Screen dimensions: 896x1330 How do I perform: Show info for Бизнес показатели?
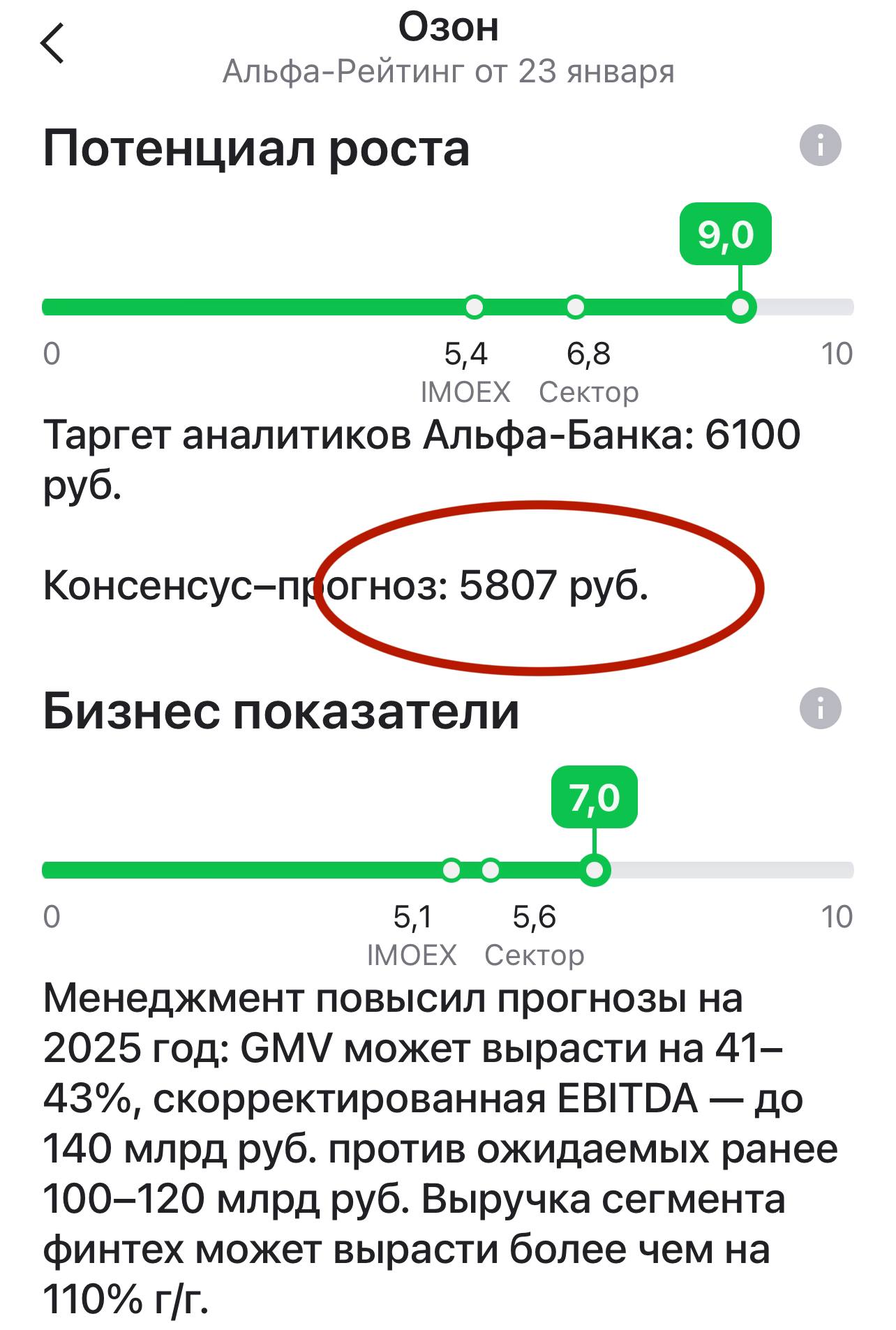[x=820, y=709]
